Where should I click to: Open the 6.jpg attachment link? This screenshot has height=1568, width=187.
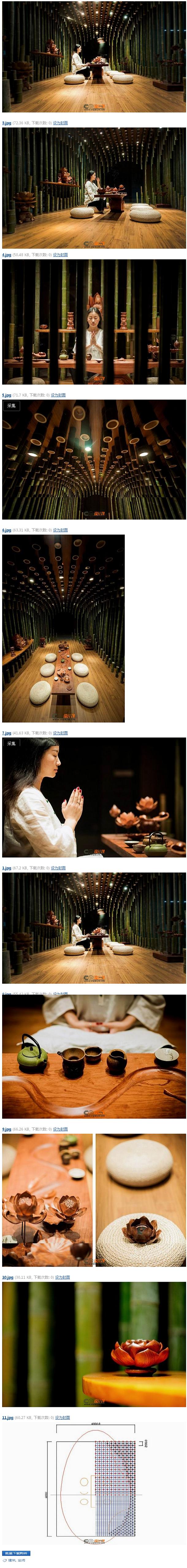(7, 530)
